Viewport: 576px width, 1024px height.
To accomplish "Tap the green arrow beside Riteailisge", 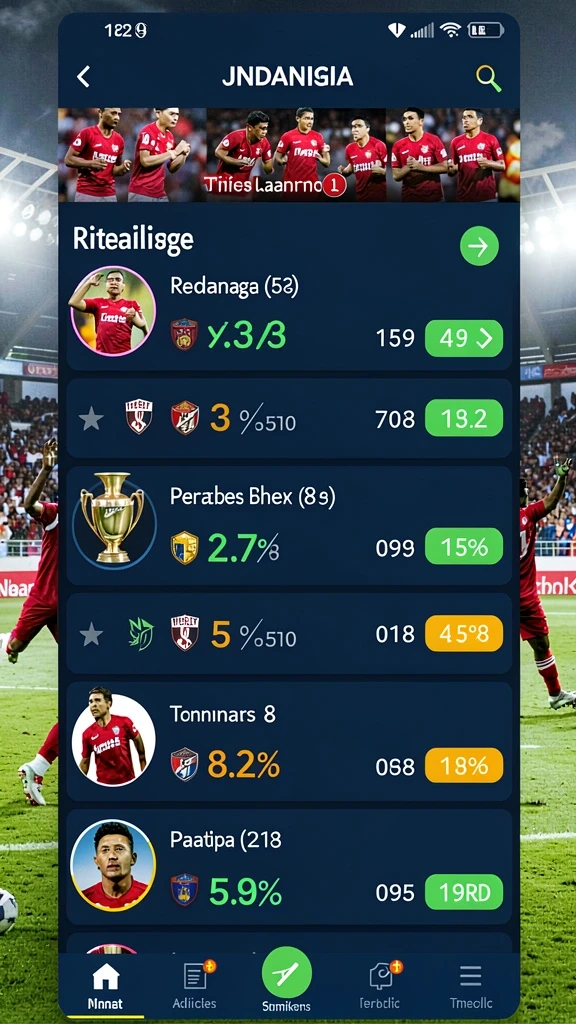I will (479, 246).
